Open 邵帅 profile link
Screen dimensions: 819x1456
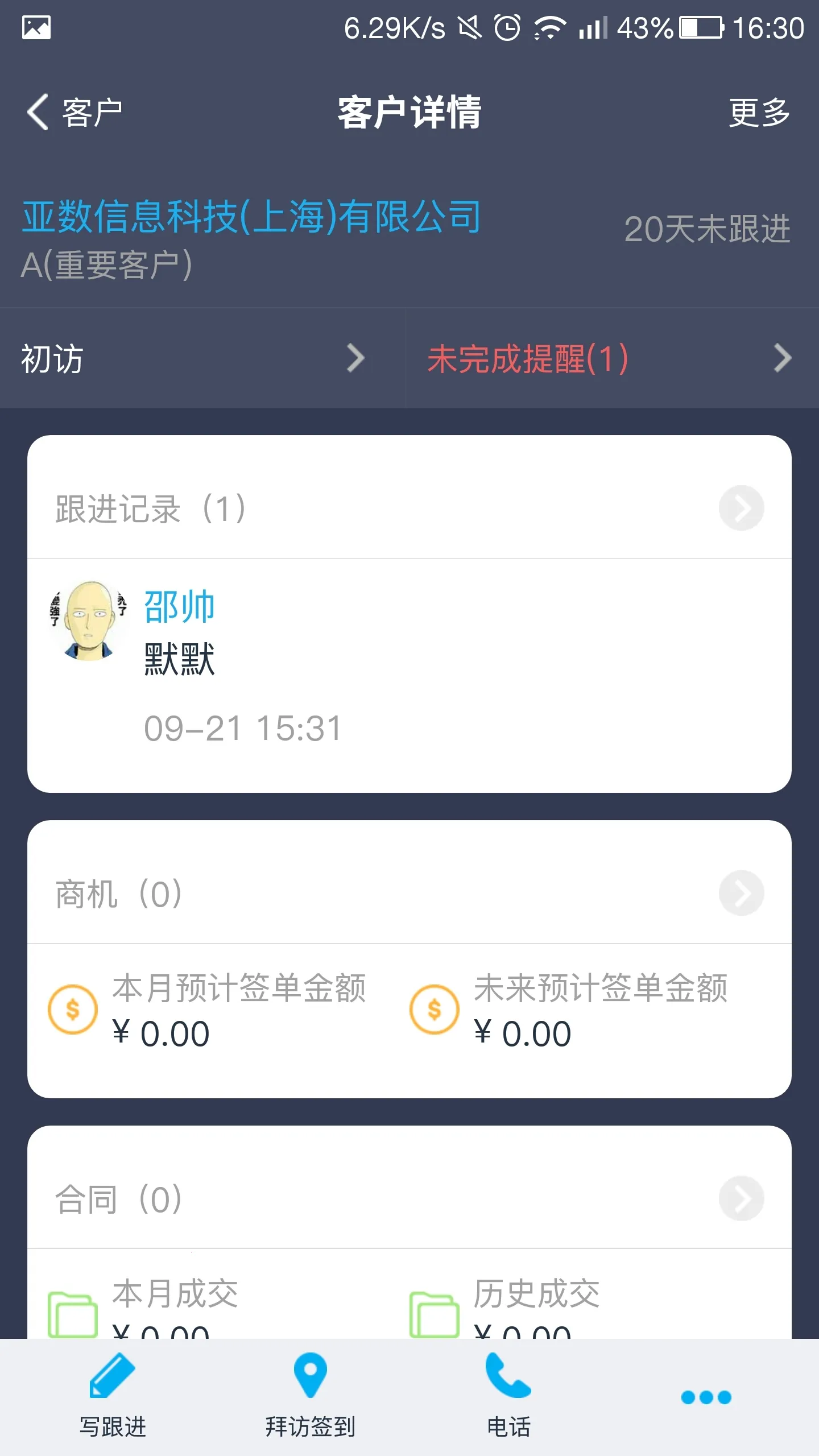[180, 605]
